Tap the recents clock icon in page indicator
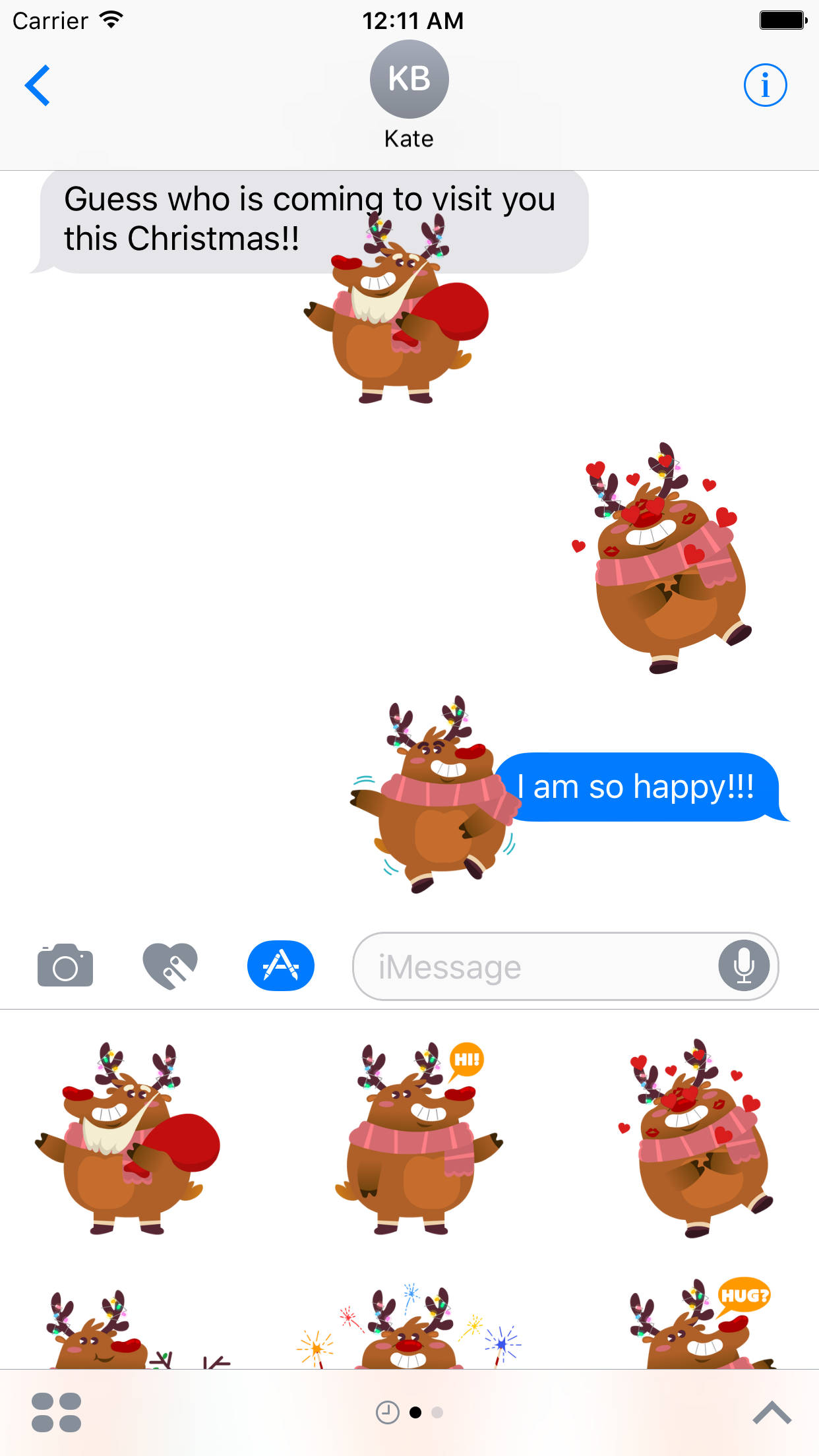The width and height of the screenshot is (819, 1456). (388, 1413)
